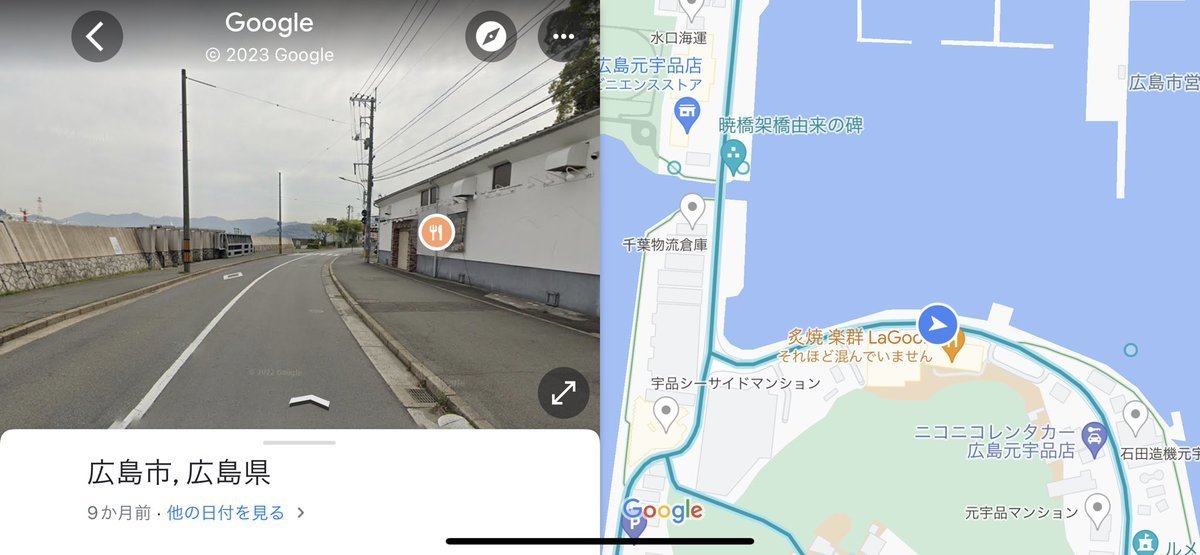Select 宇品シーサイドマンション map pin
Screen dimensions: 1200x555
(666, 411)
